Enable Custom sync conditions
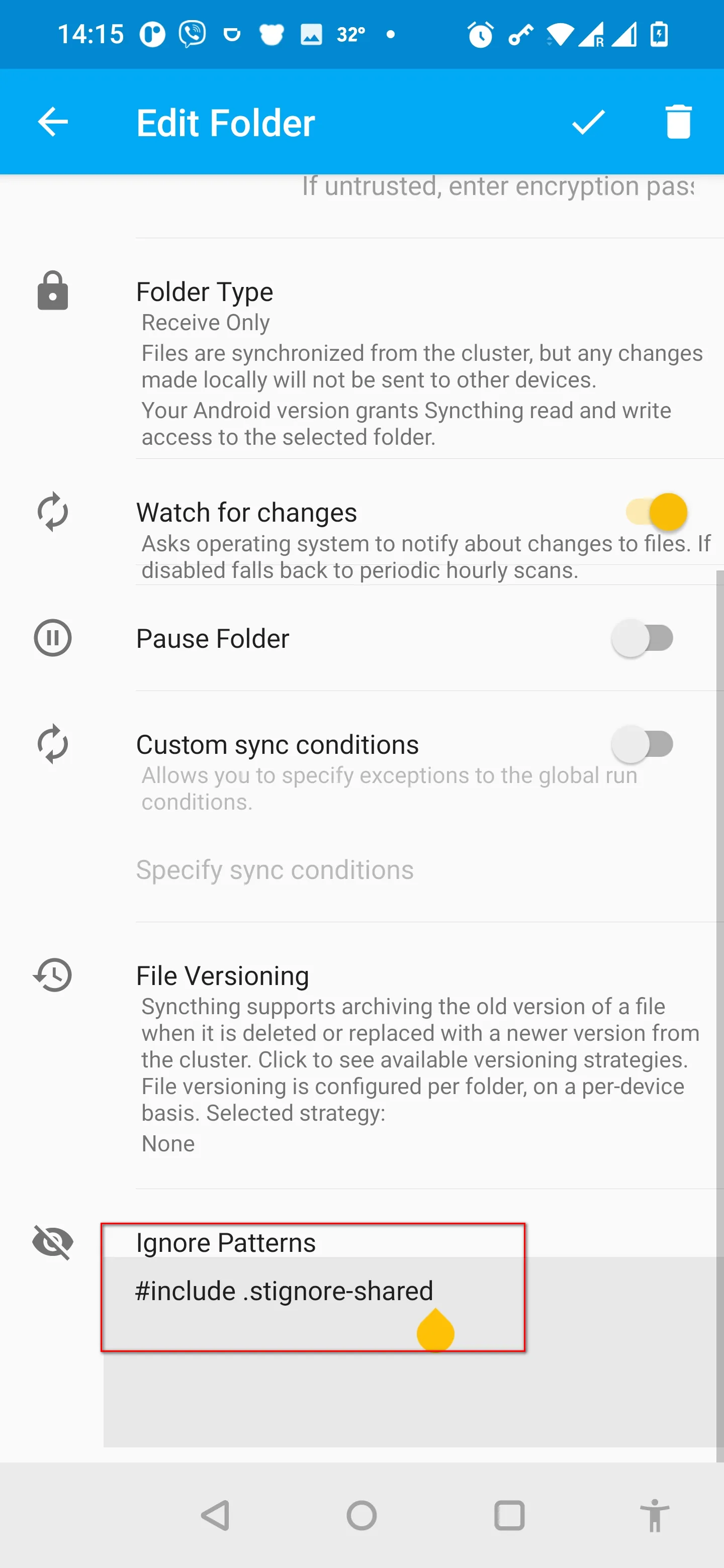Image resolution: width=724 pixels, height=1568 pixels. 643,744
